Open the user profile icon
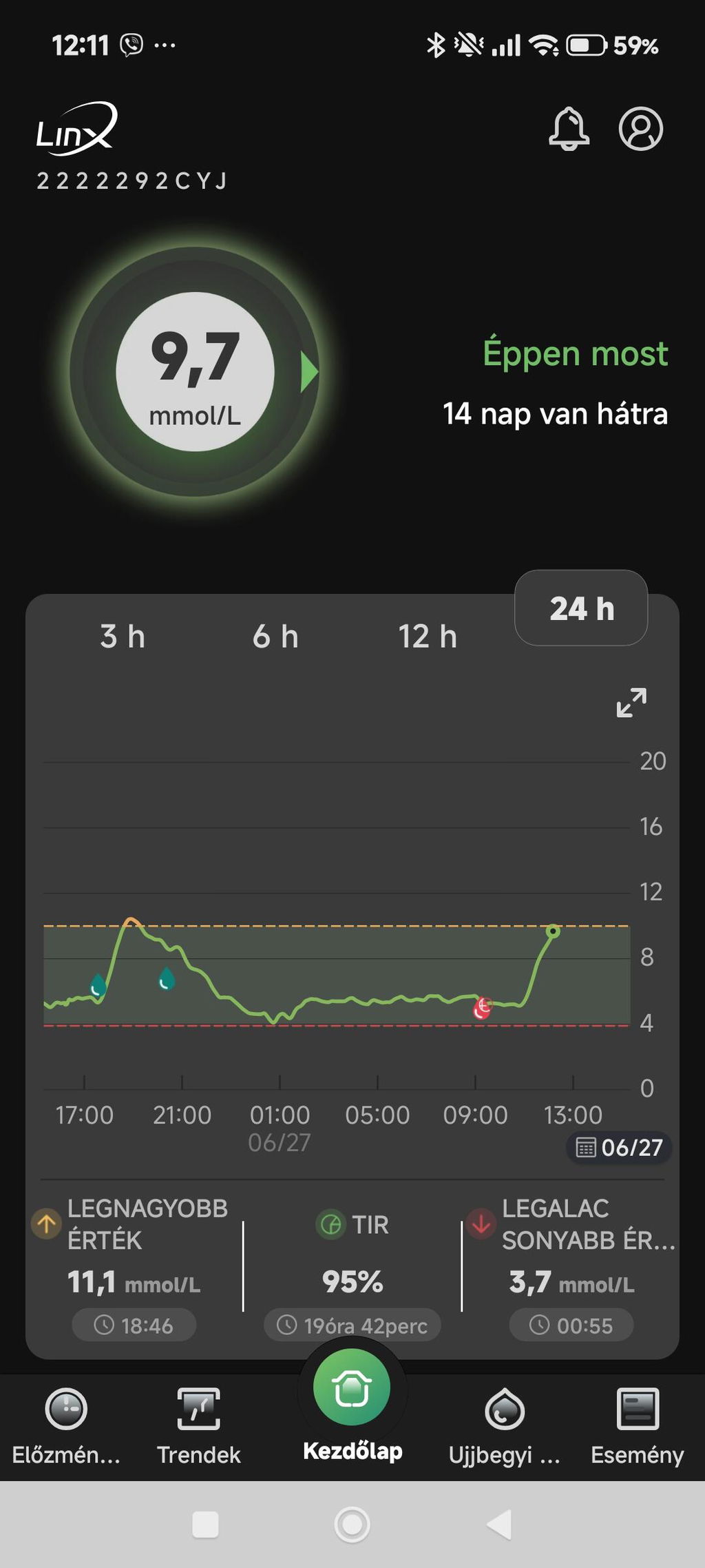Viewport: 705px width, 1568px height. click(640, 129)
